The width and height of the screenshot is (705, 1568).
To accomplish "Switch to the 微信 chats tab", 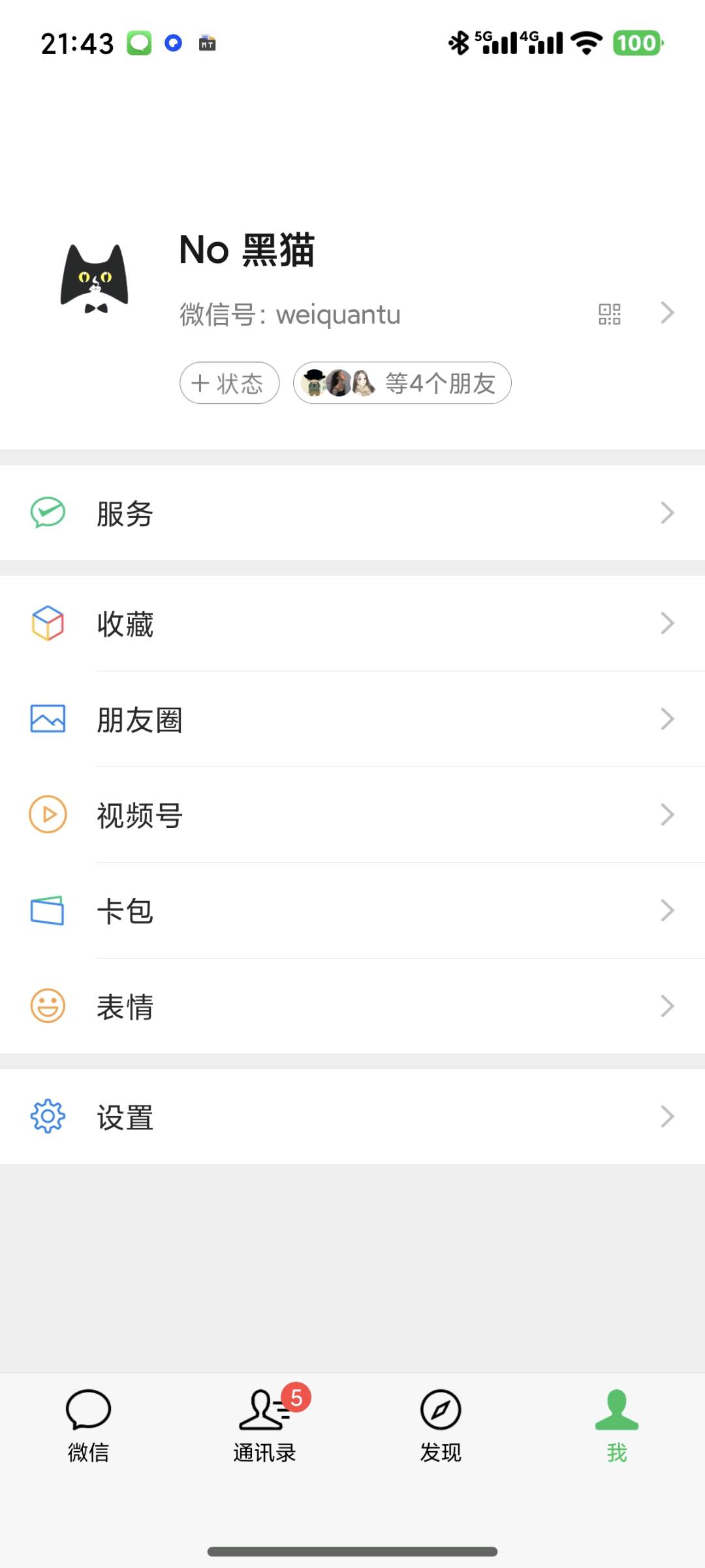I will click(x=88, y=1424).
